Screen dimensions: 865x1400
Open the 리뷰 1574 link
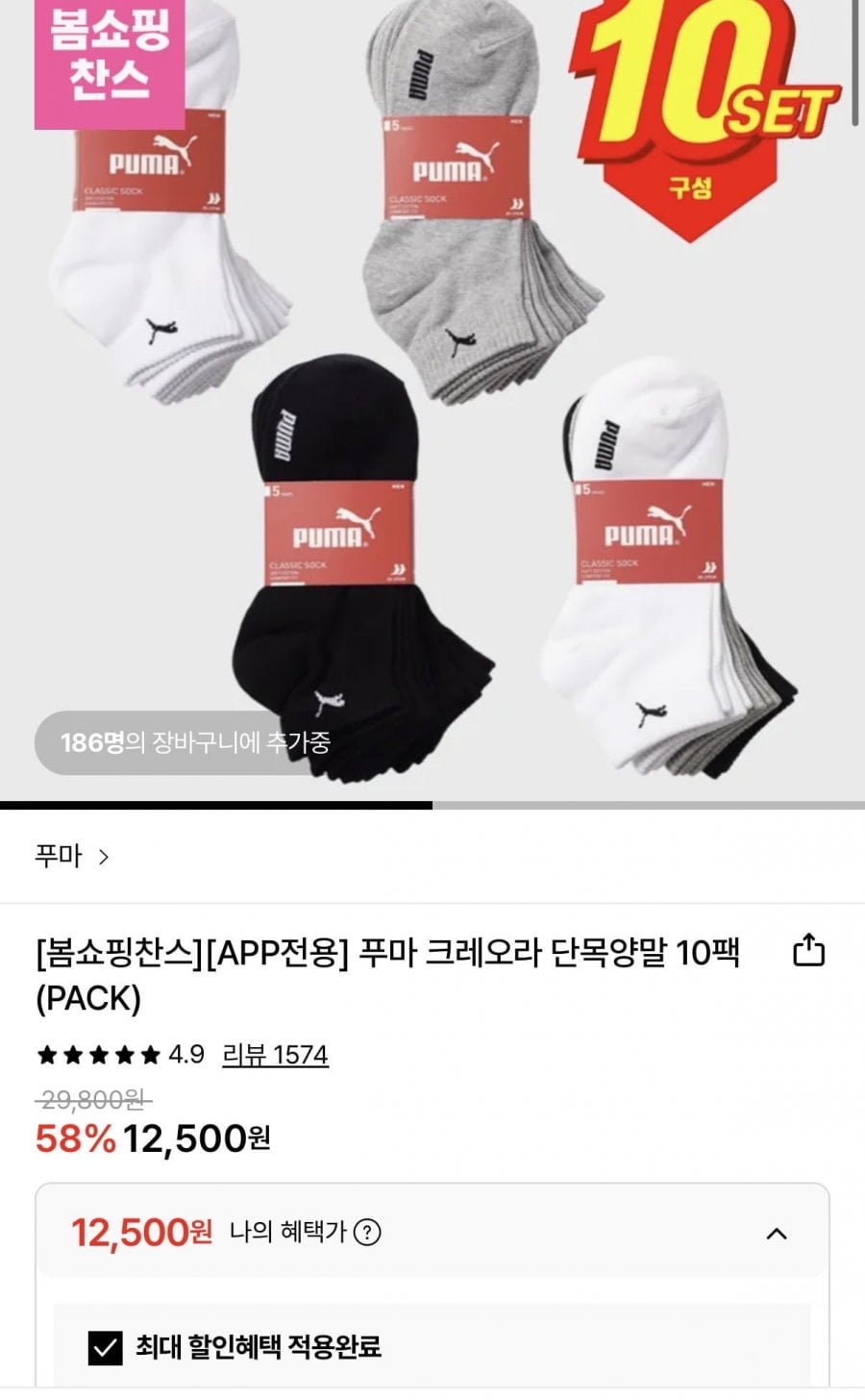(x=276, y=1054)
